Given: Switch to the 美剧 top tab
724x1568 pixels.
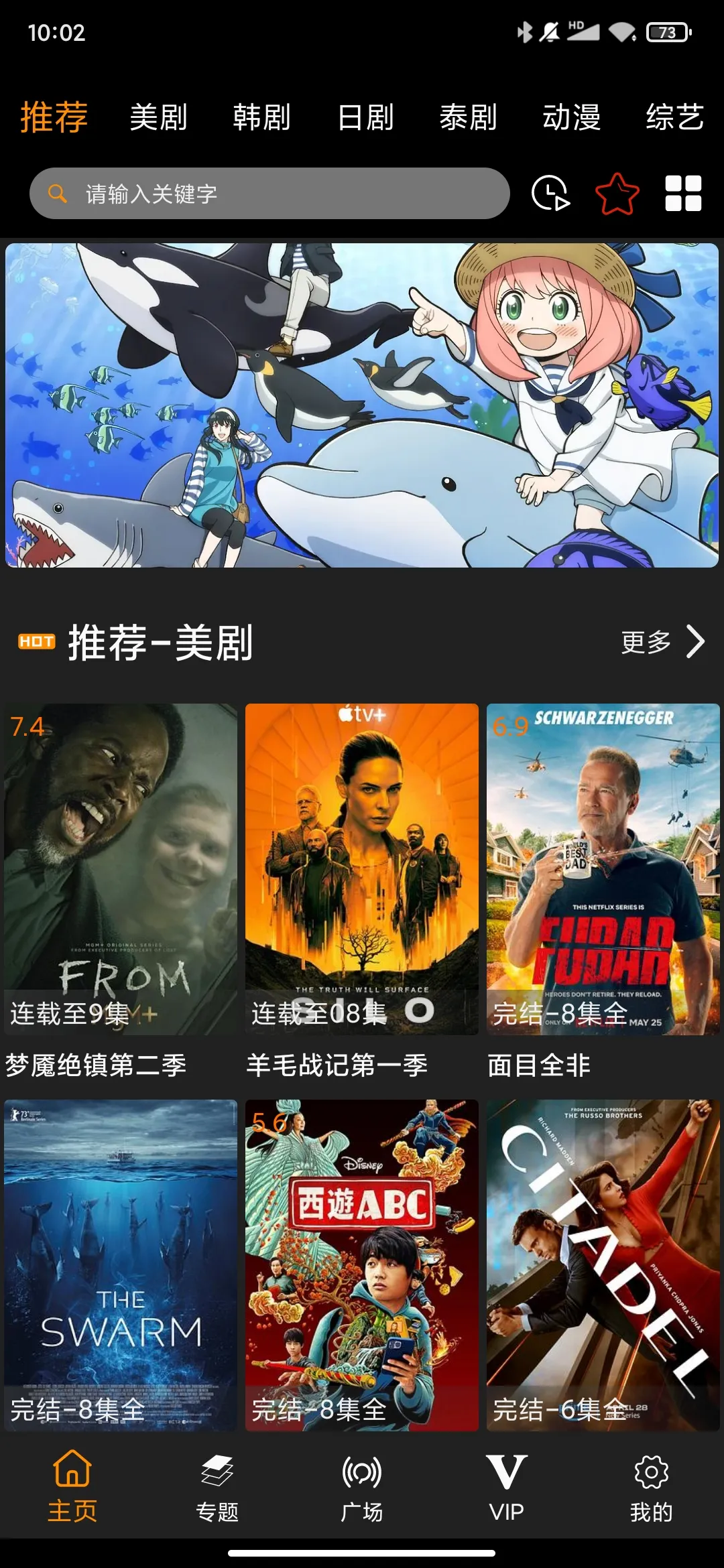Looking at the screenshot, I should tap(158, 117).
